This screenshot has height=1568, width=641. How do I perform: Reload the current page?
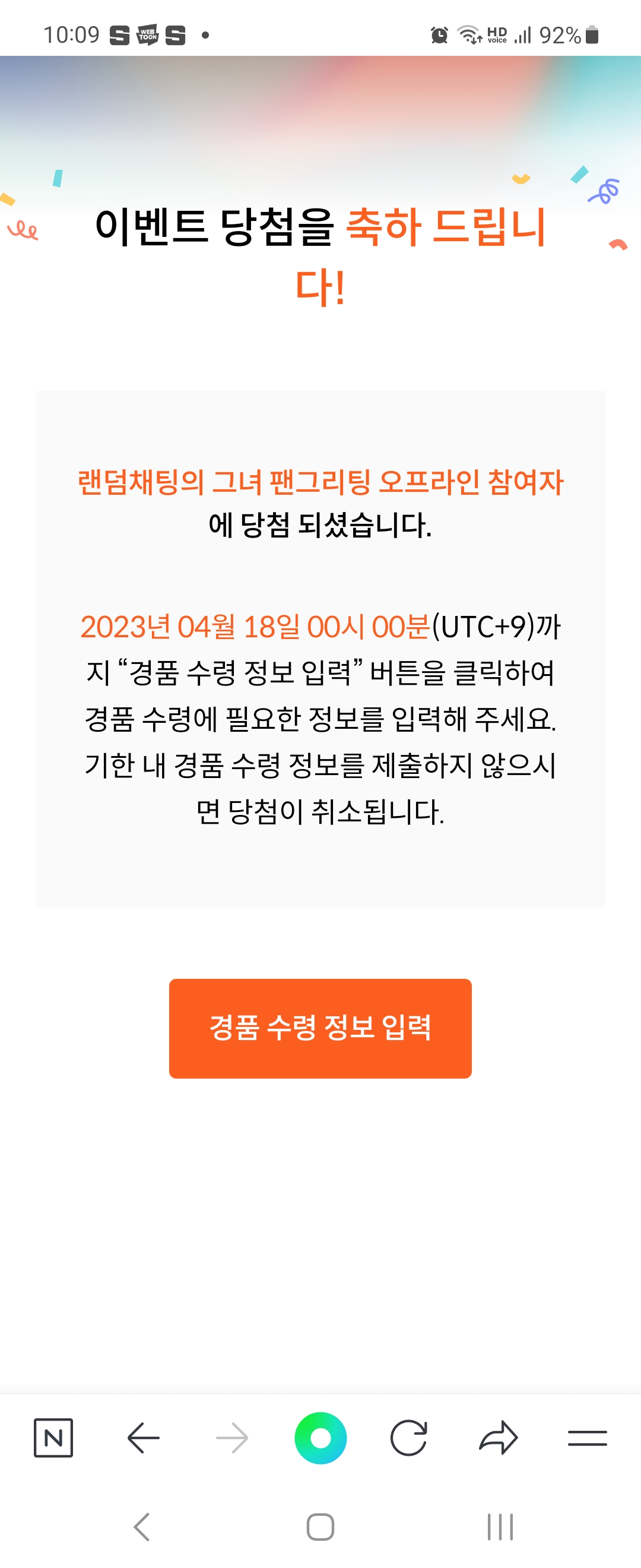[x=409, y=1438]
